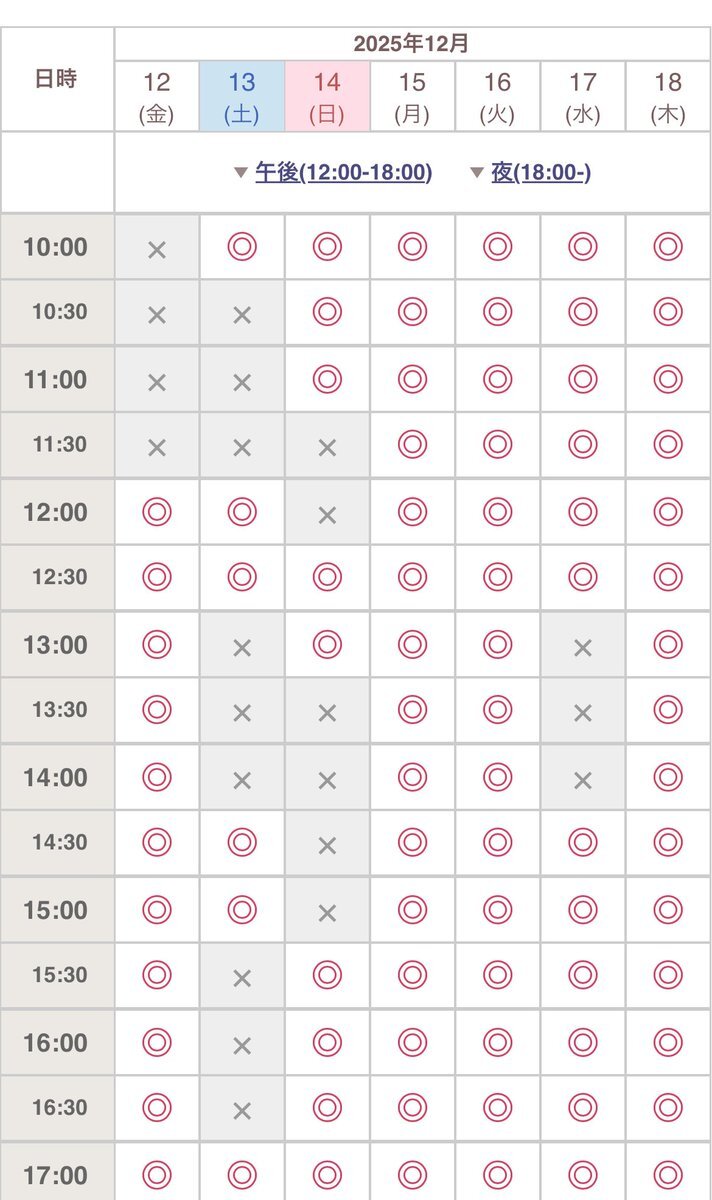The image size is (712, 1200).
Task: Pick 17:00 on Monday the 15th
Action: [x=412, y=1175]
